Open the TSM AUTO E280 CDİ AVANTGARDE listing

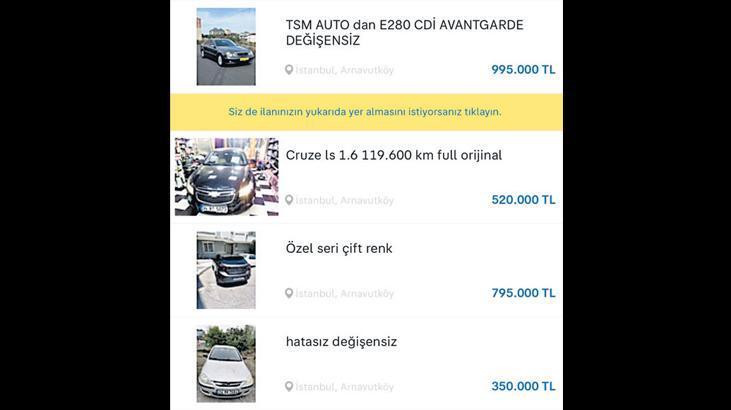tap(404, 33)
